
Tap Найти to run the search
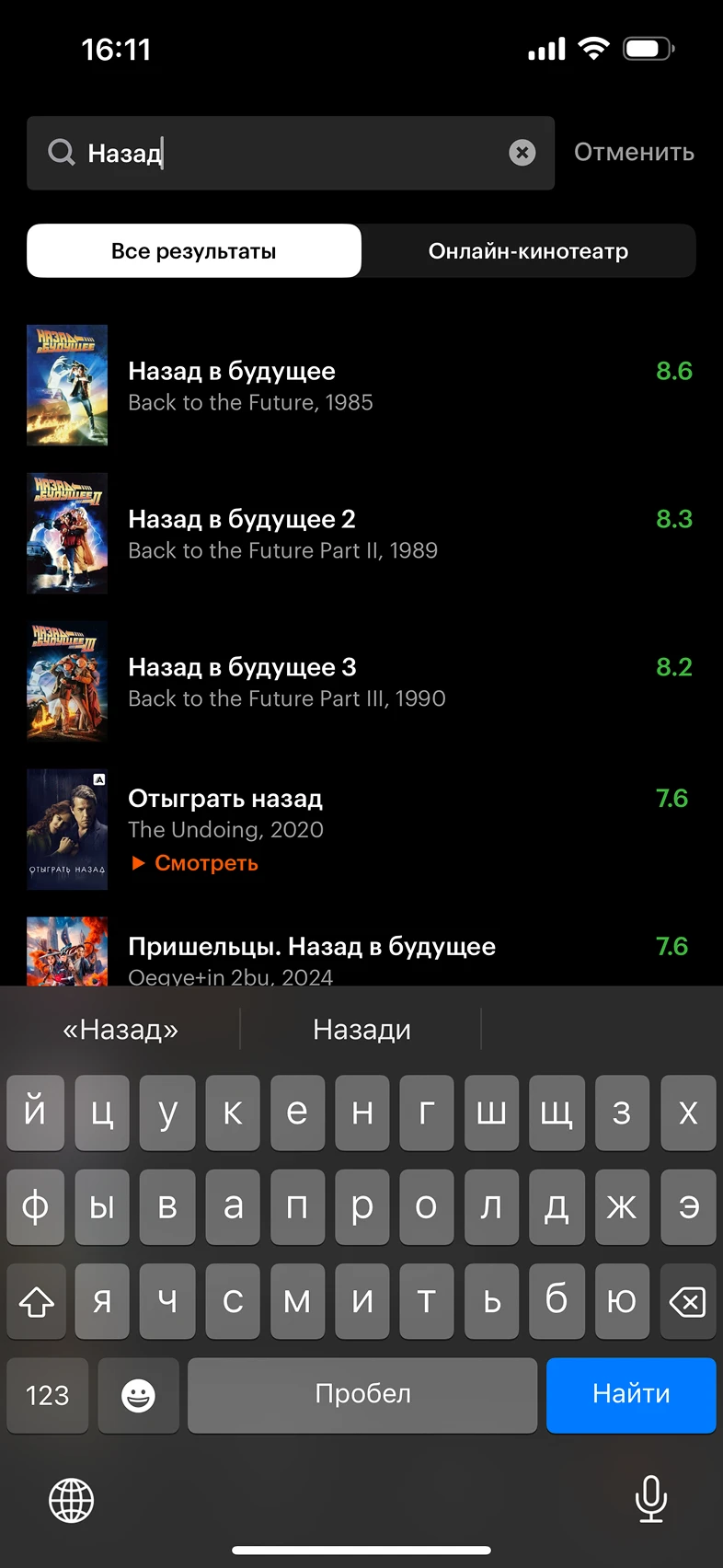(x=630, y=1395)
